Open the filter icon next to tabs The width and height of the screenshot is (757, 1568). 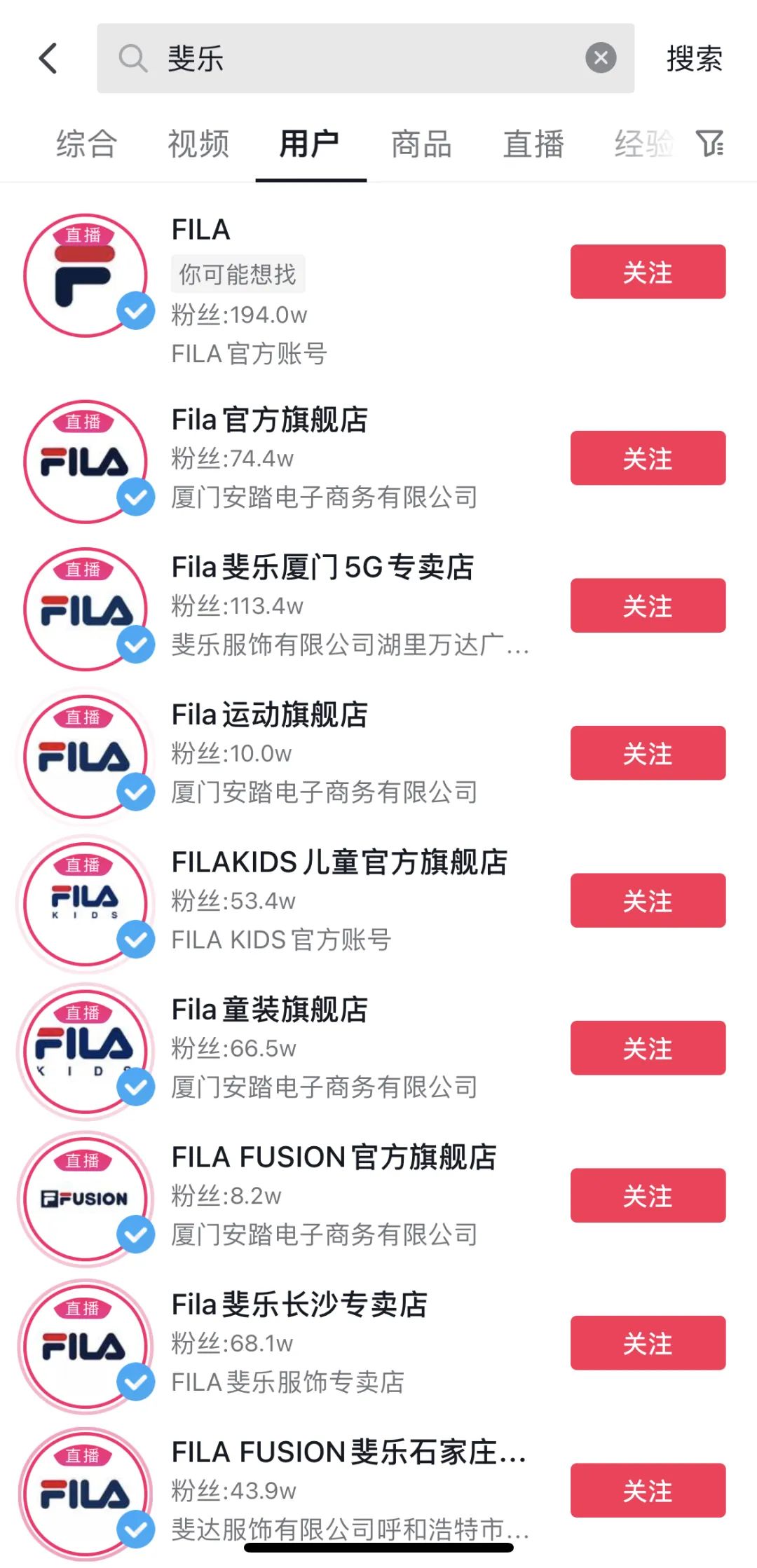710,144
